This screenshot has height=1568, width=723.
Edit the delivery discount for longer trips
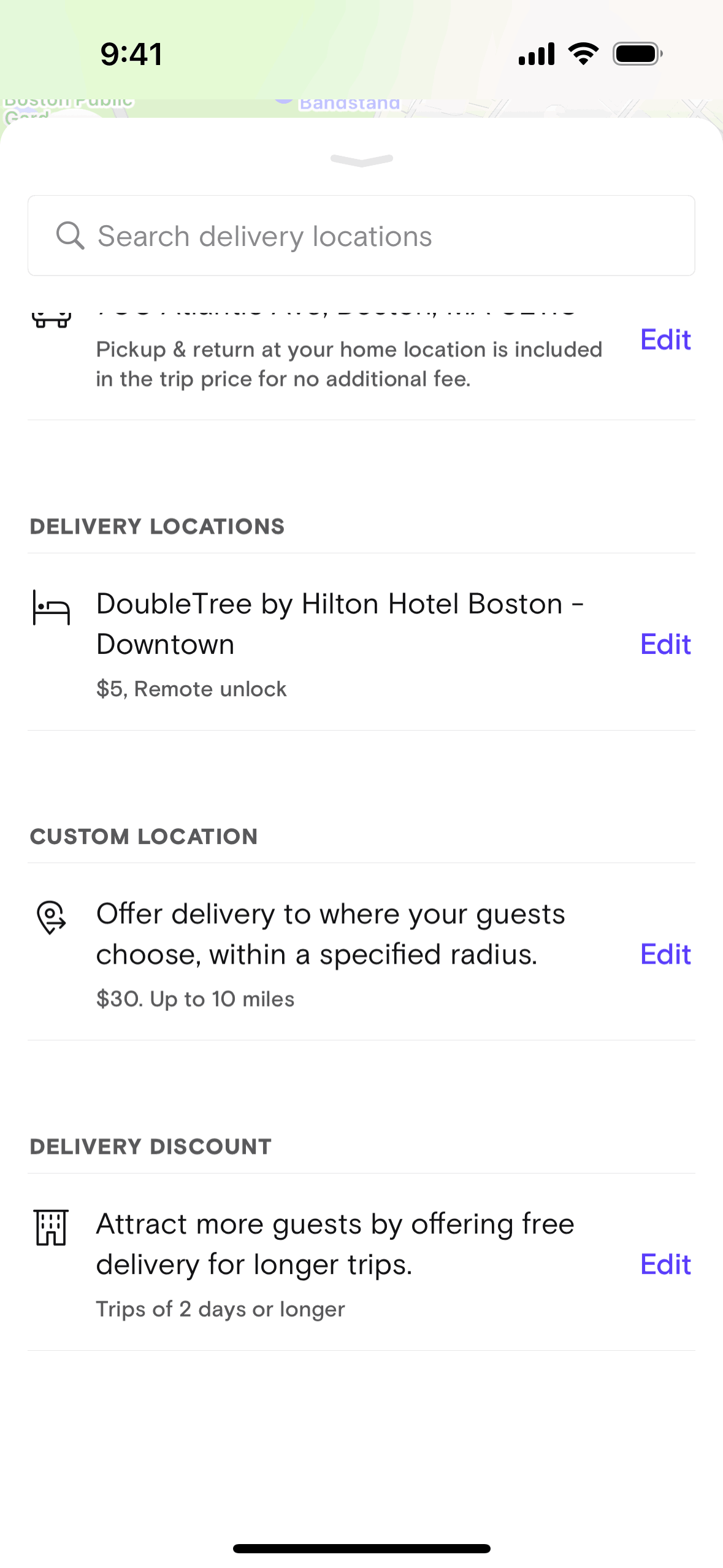pyautogui.click(x=665, y=1264)
